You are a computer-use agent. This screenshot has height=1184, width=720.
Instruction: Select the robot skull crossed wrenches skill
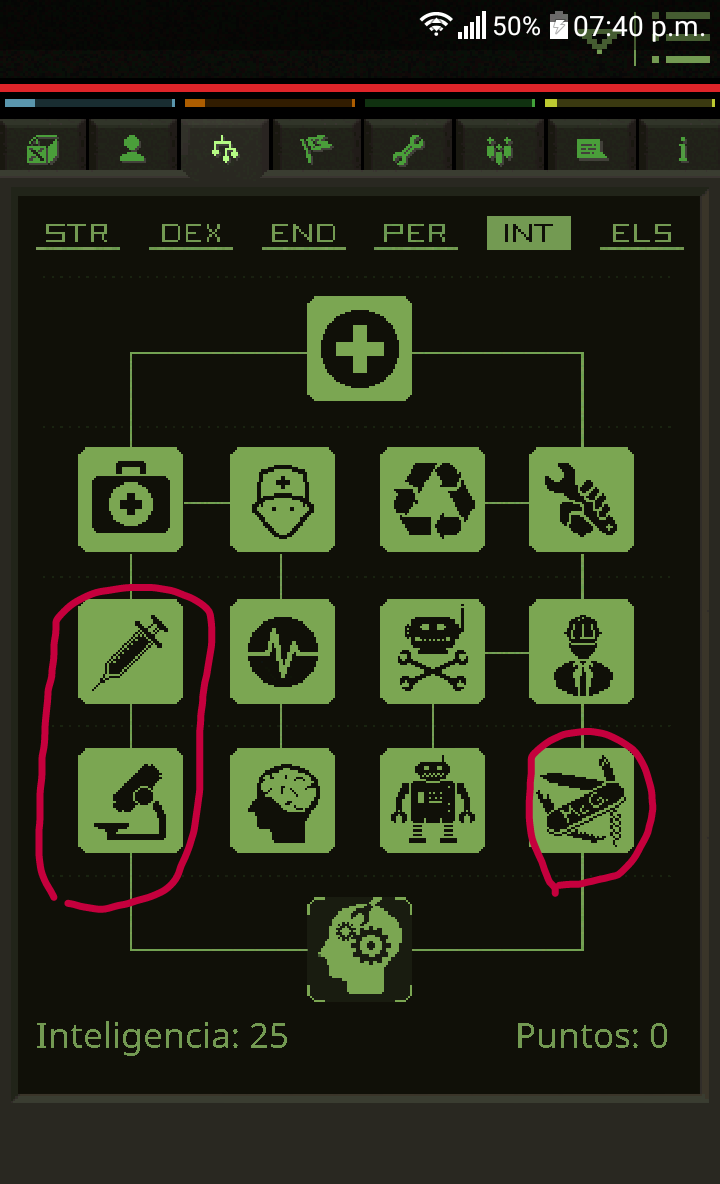[x=432, y=651]
